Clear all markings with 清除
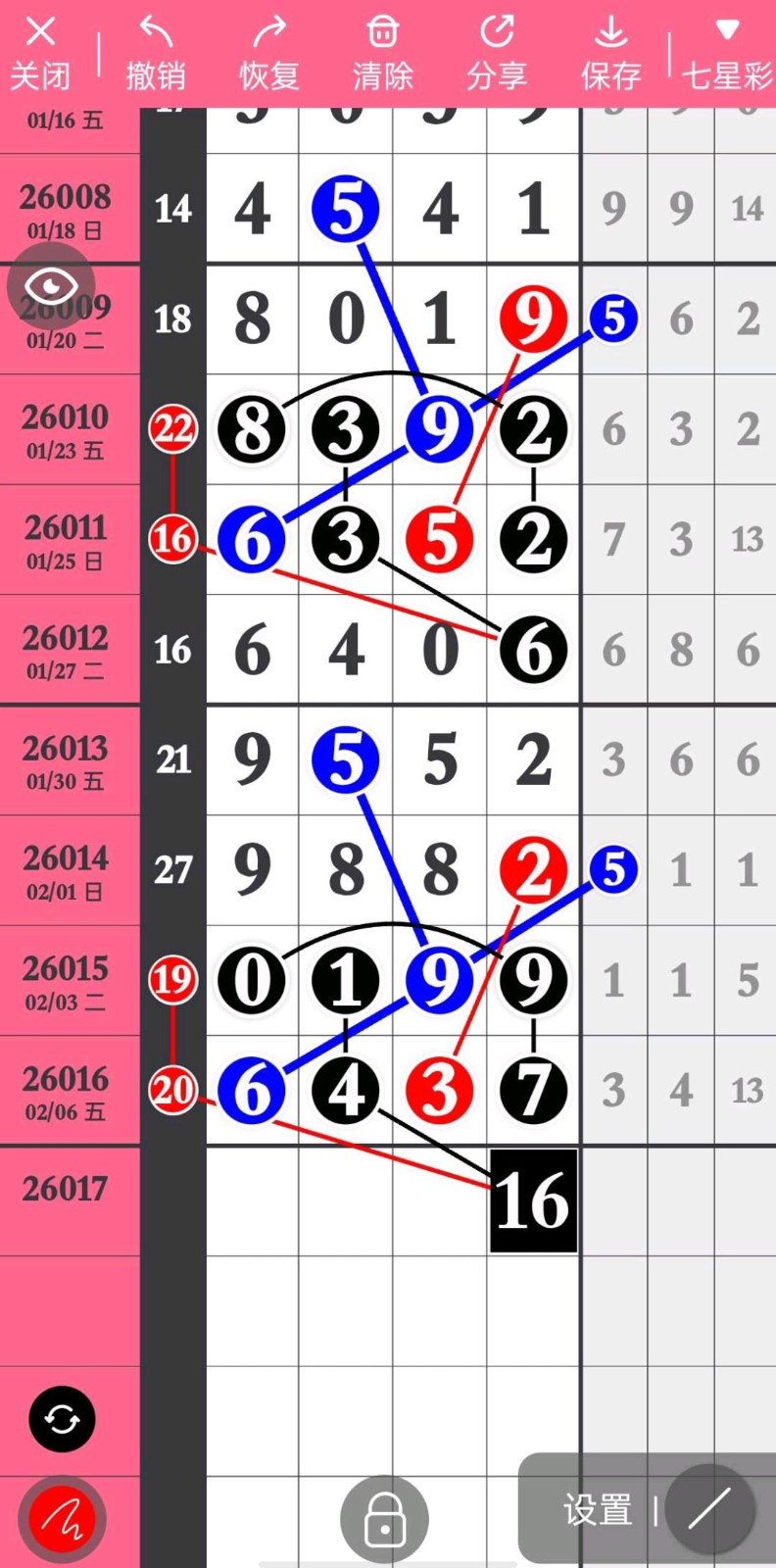 coord(382,53)
